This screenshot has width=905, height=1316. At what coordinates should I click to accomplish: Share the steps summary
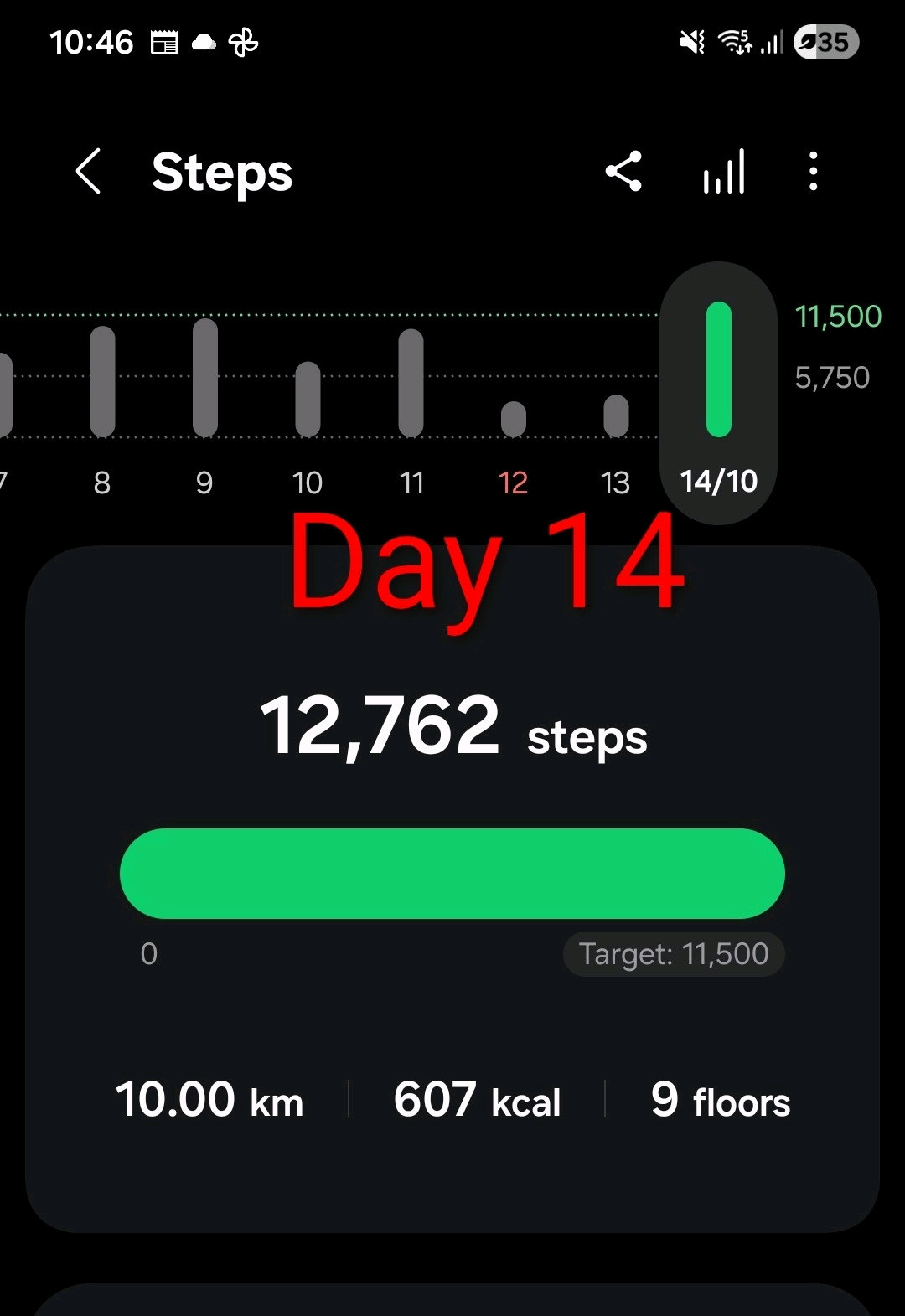[x=623, y=172]
